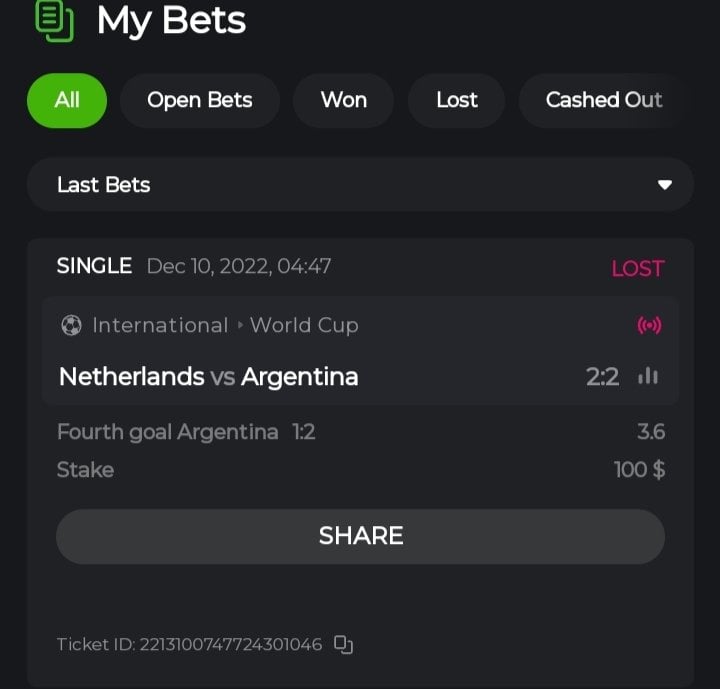720x689 pixels.
Task: Show only Won bets
Action: (343, 100)
